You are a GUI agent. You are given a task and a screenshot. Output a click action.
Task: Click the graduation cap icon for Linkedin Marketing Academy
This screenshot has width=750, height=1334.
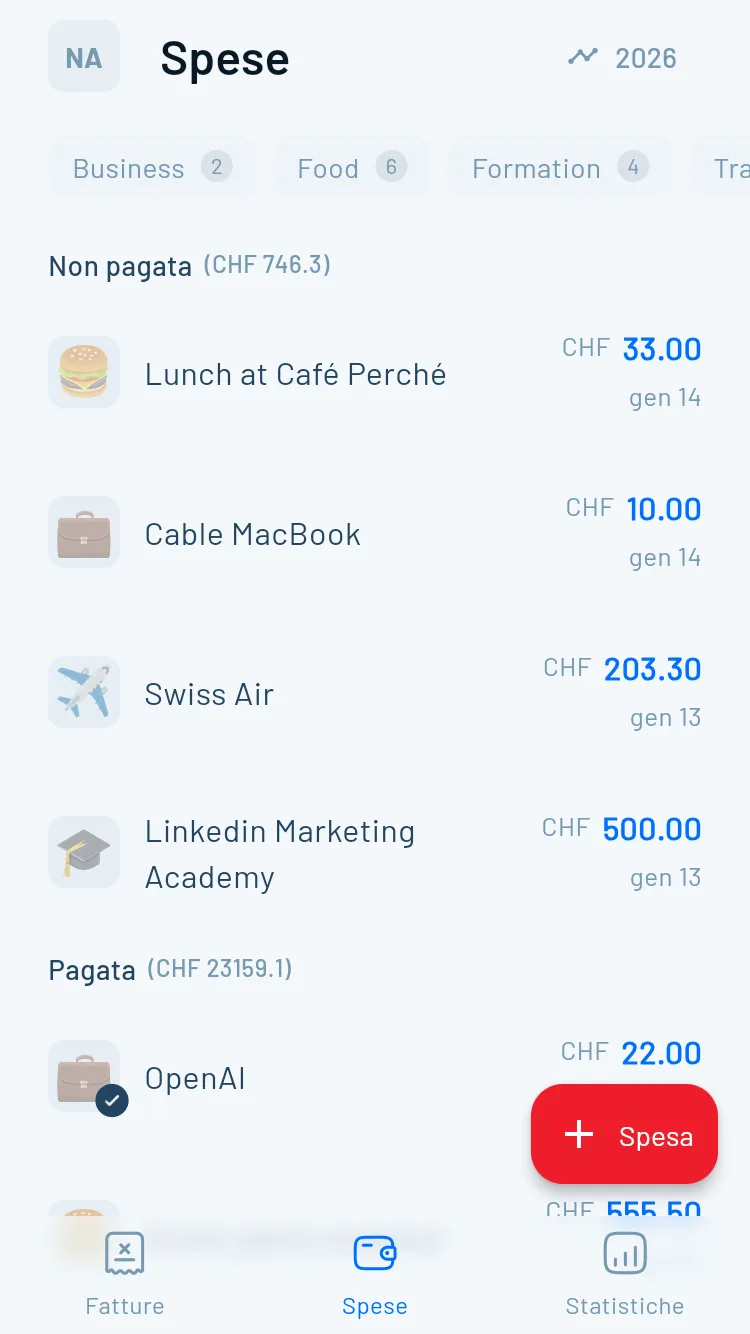point(84,852)
